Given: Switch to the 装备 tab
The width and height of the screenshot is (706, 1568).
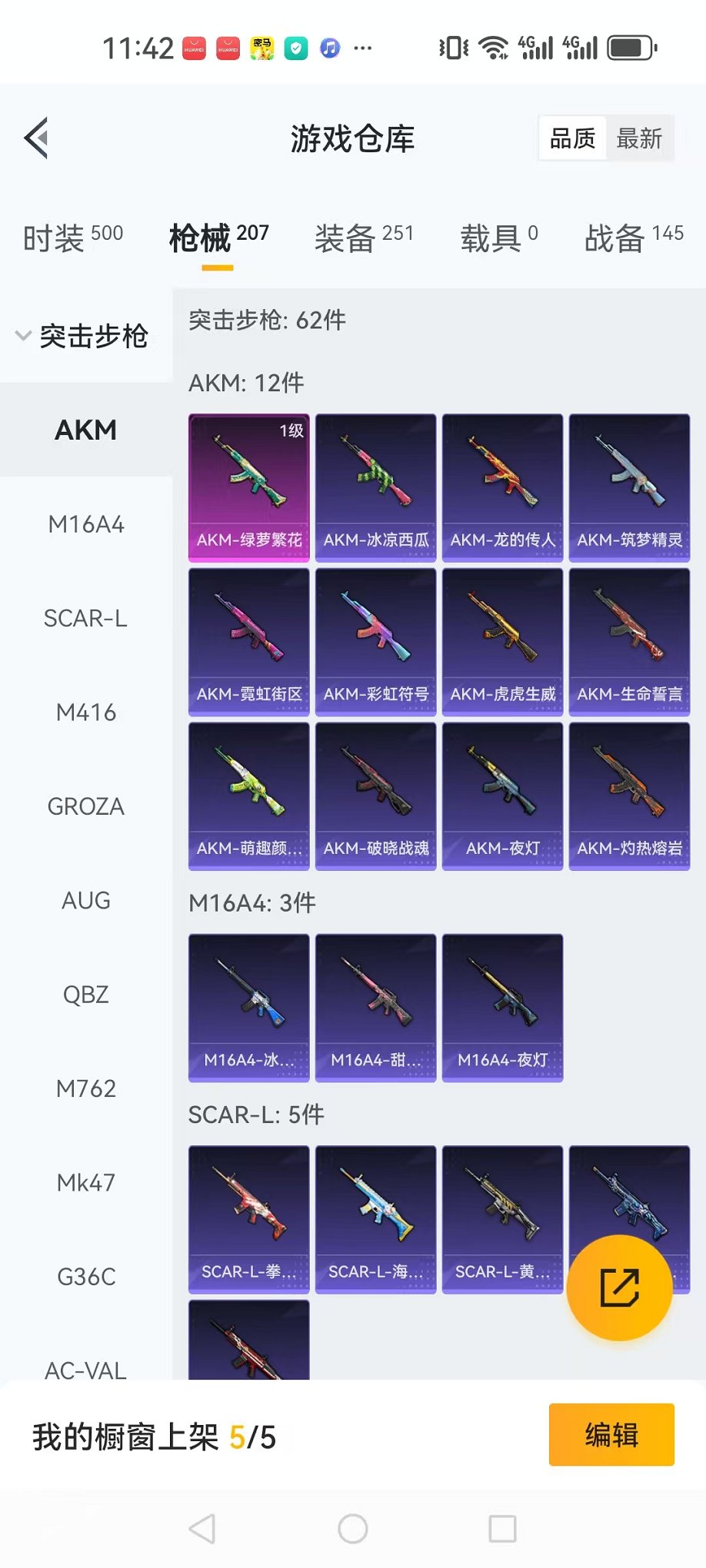Looking at the screenshot, I should tap(364, 238).
